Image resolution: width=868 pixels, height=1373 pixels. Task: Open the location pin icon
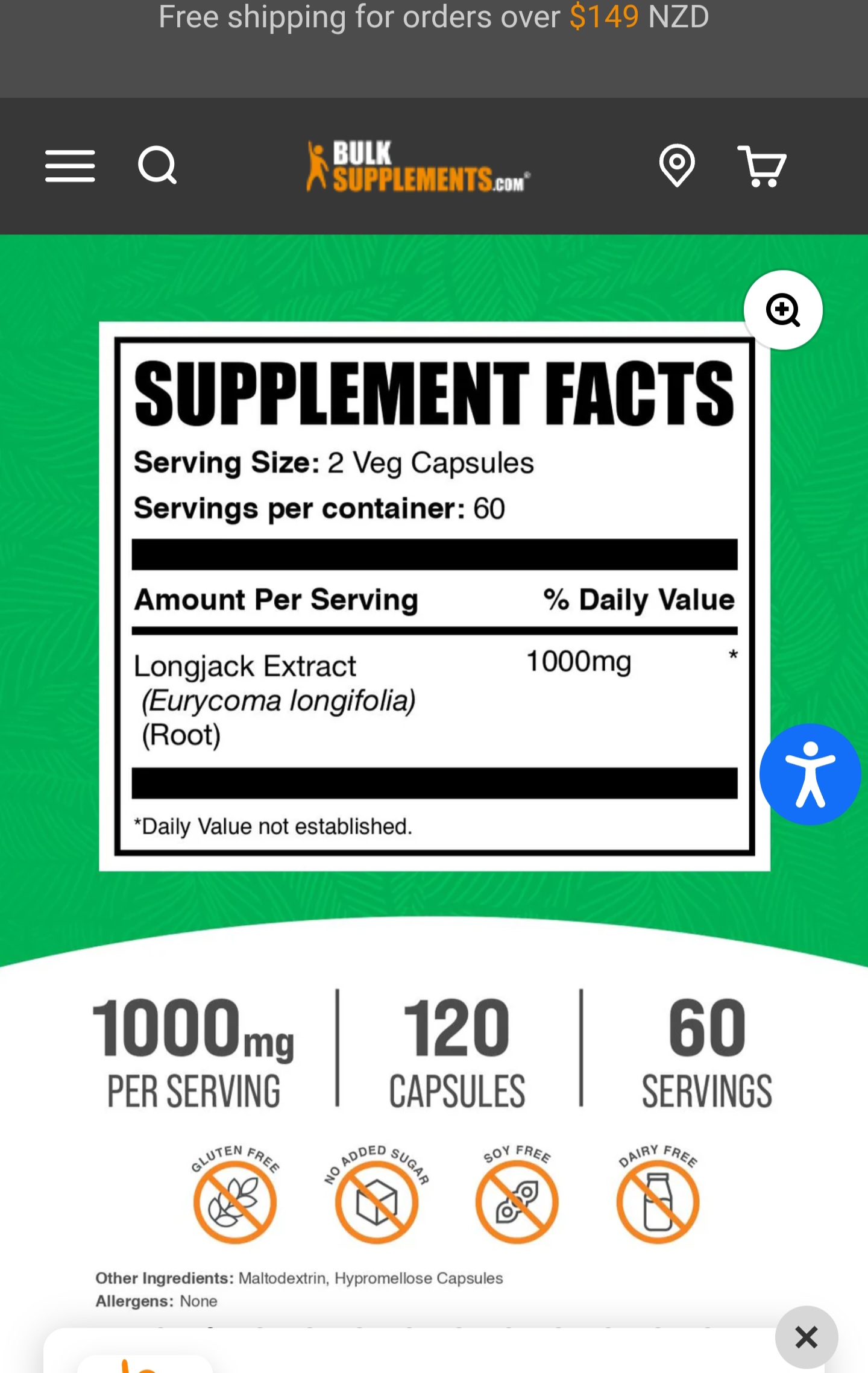[x=677, y=165]
